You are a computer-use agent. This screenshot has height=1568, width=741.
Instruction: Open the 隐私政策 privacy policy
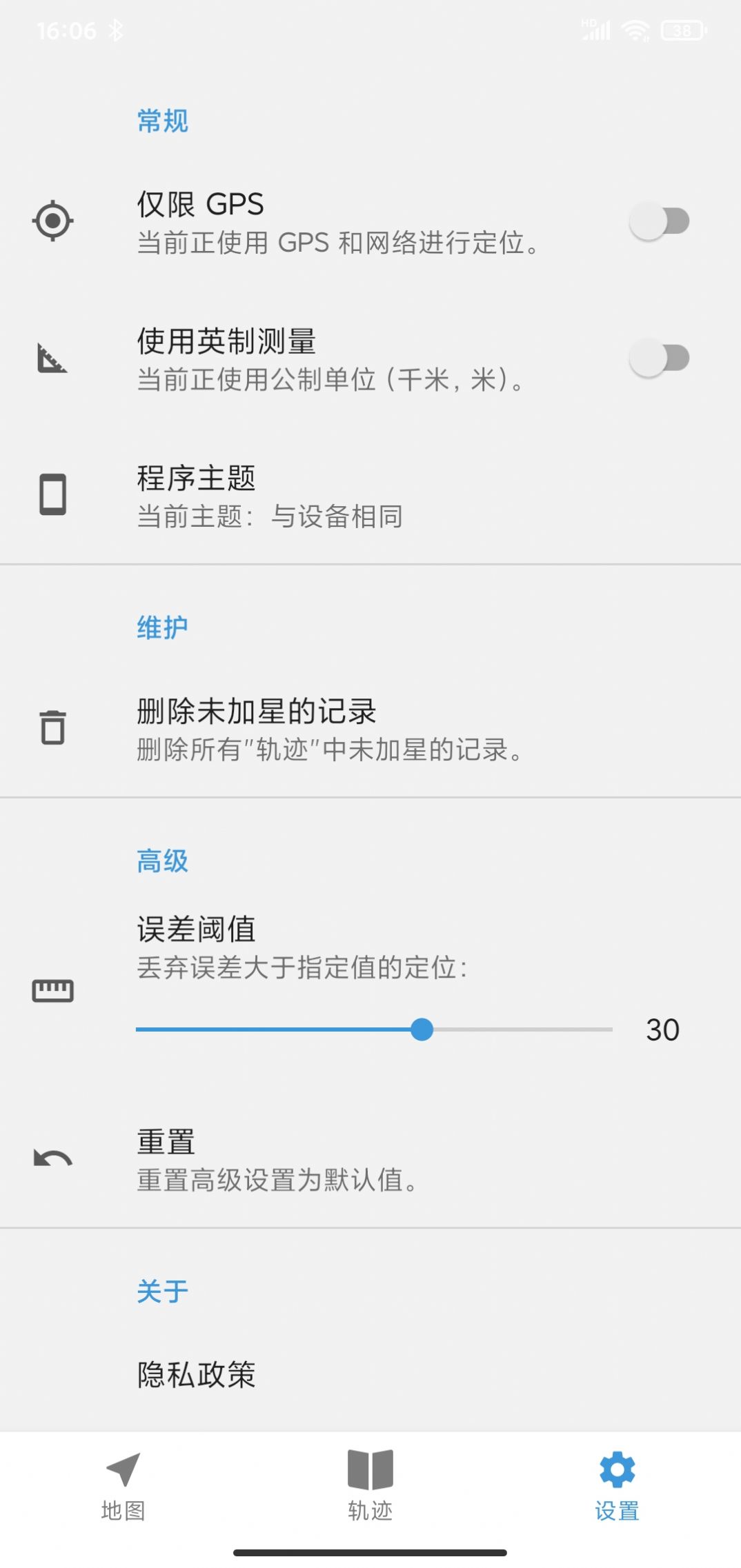195,1375
